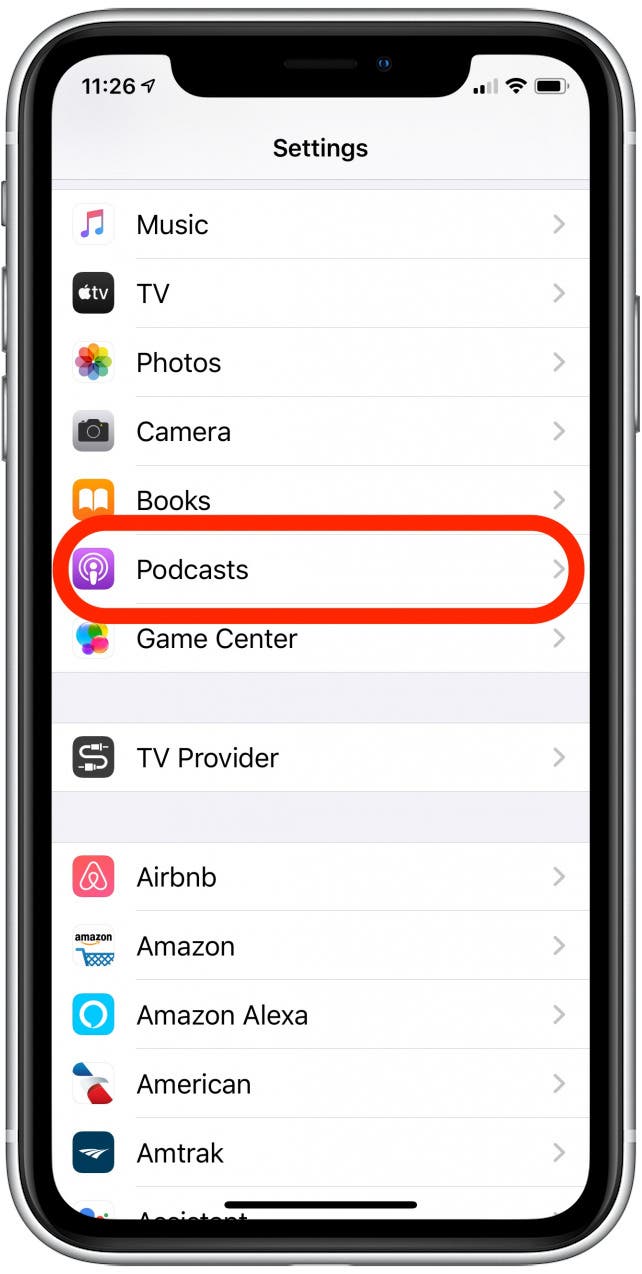
Task: Open TV Provider settings
Action: [x=320, y=758]
